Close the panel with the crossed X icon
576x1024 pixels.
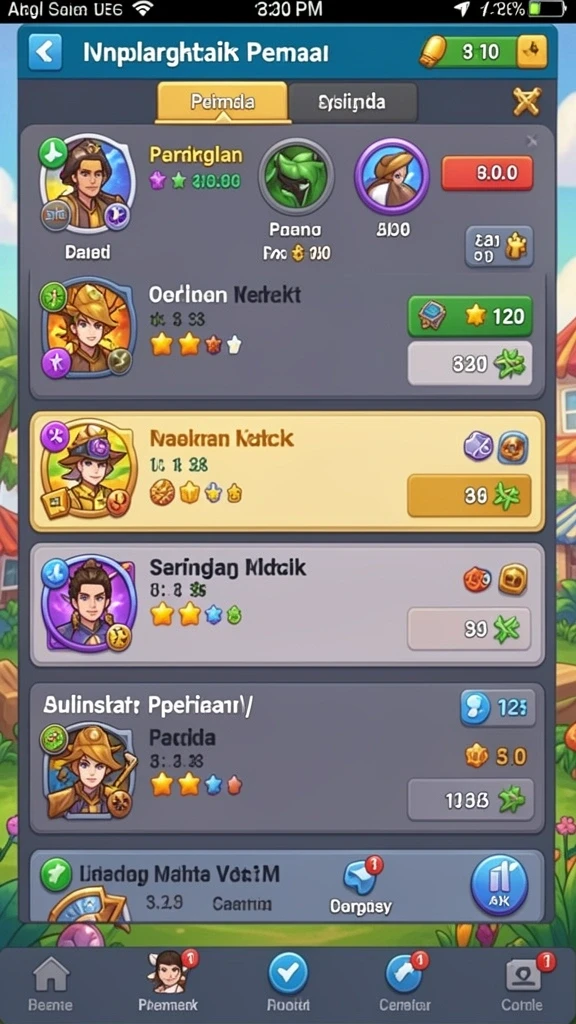(526, 101)
